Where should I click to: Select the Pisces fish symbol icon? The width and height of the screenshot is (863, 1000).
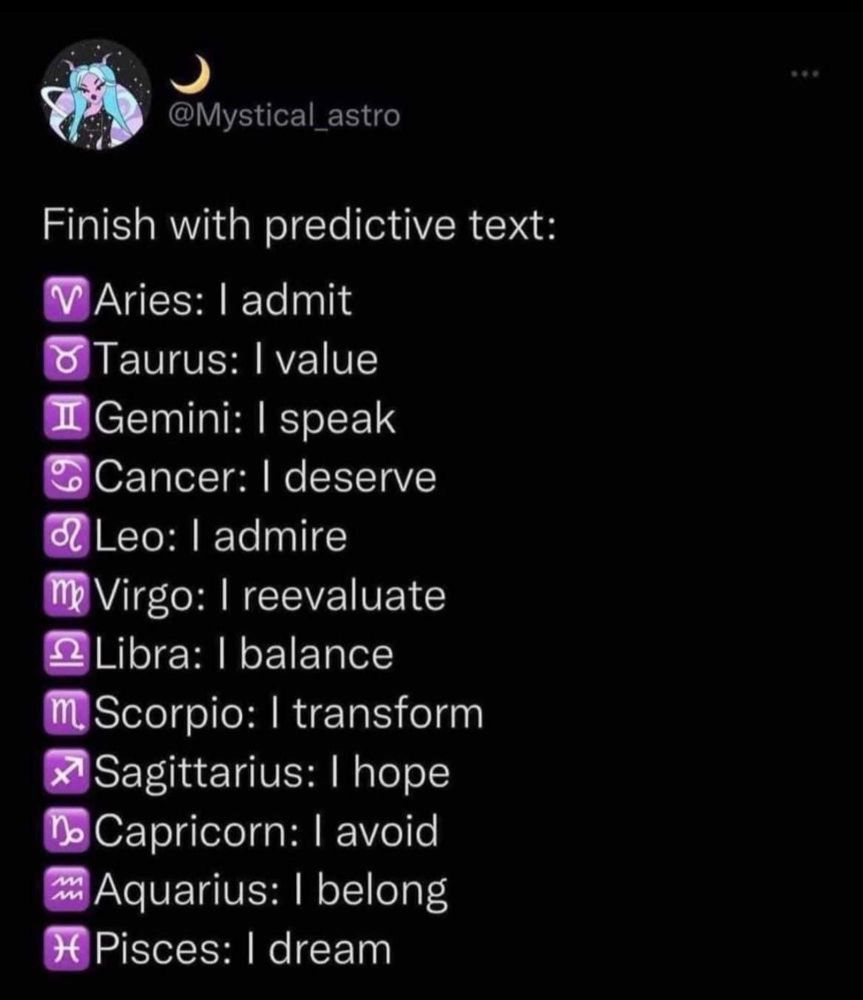pos(65,946)
